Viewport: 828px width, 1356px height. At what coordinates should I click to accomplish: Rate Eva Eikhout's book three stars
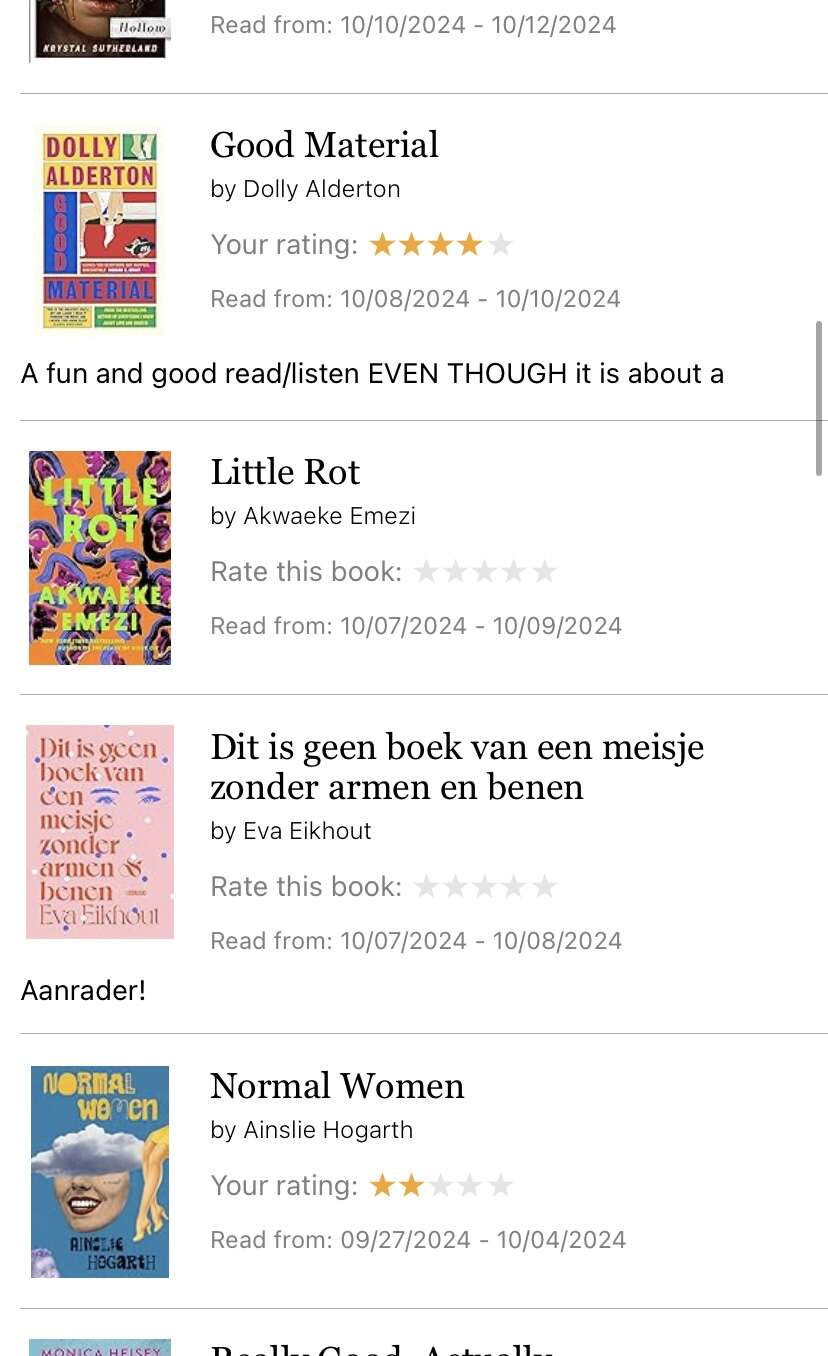[486, 887]
